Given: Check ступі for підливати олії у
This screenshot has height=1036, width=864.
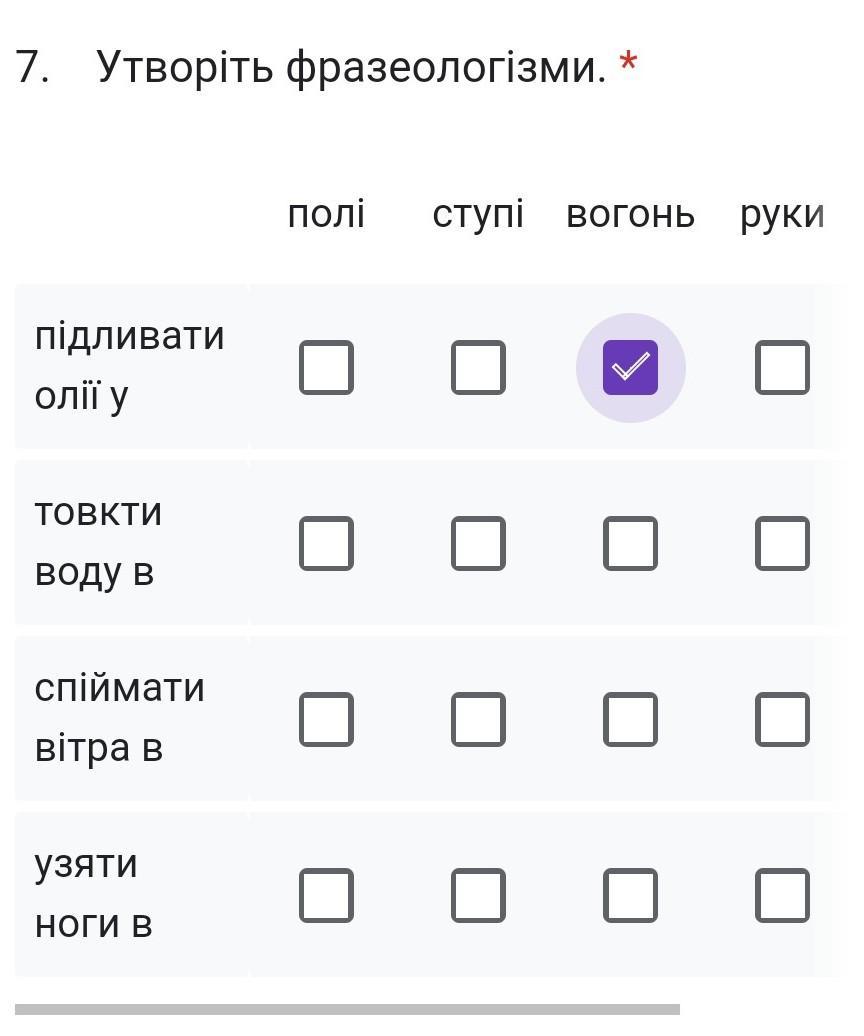Looking at the screenshot, I should point(478,368).
